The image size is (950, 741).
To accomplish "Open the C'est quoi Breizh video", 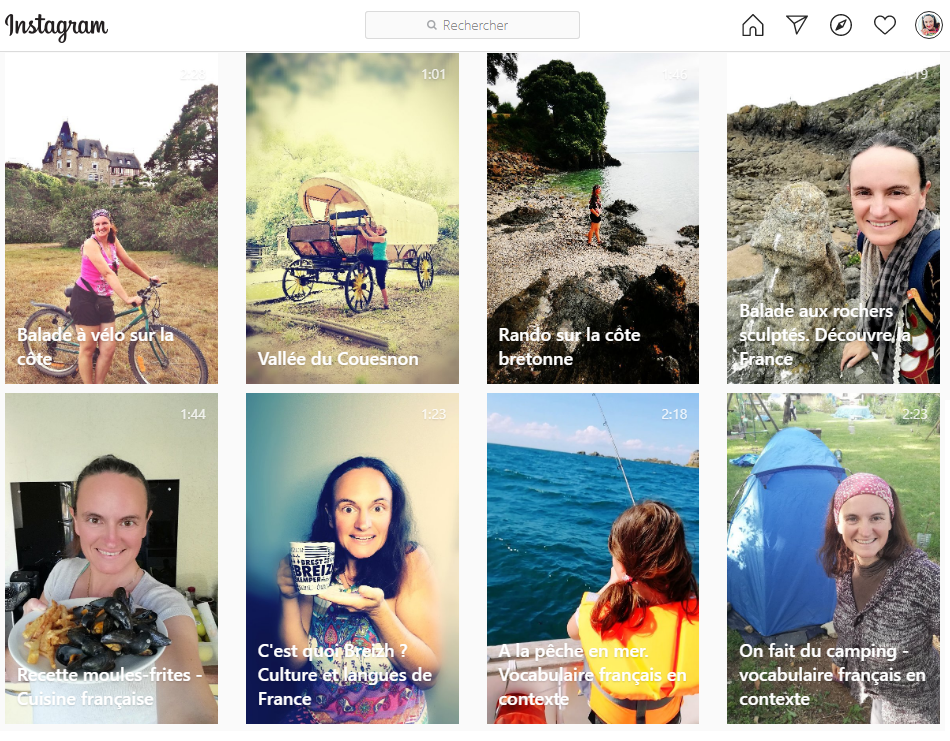I will coord(352,558).
